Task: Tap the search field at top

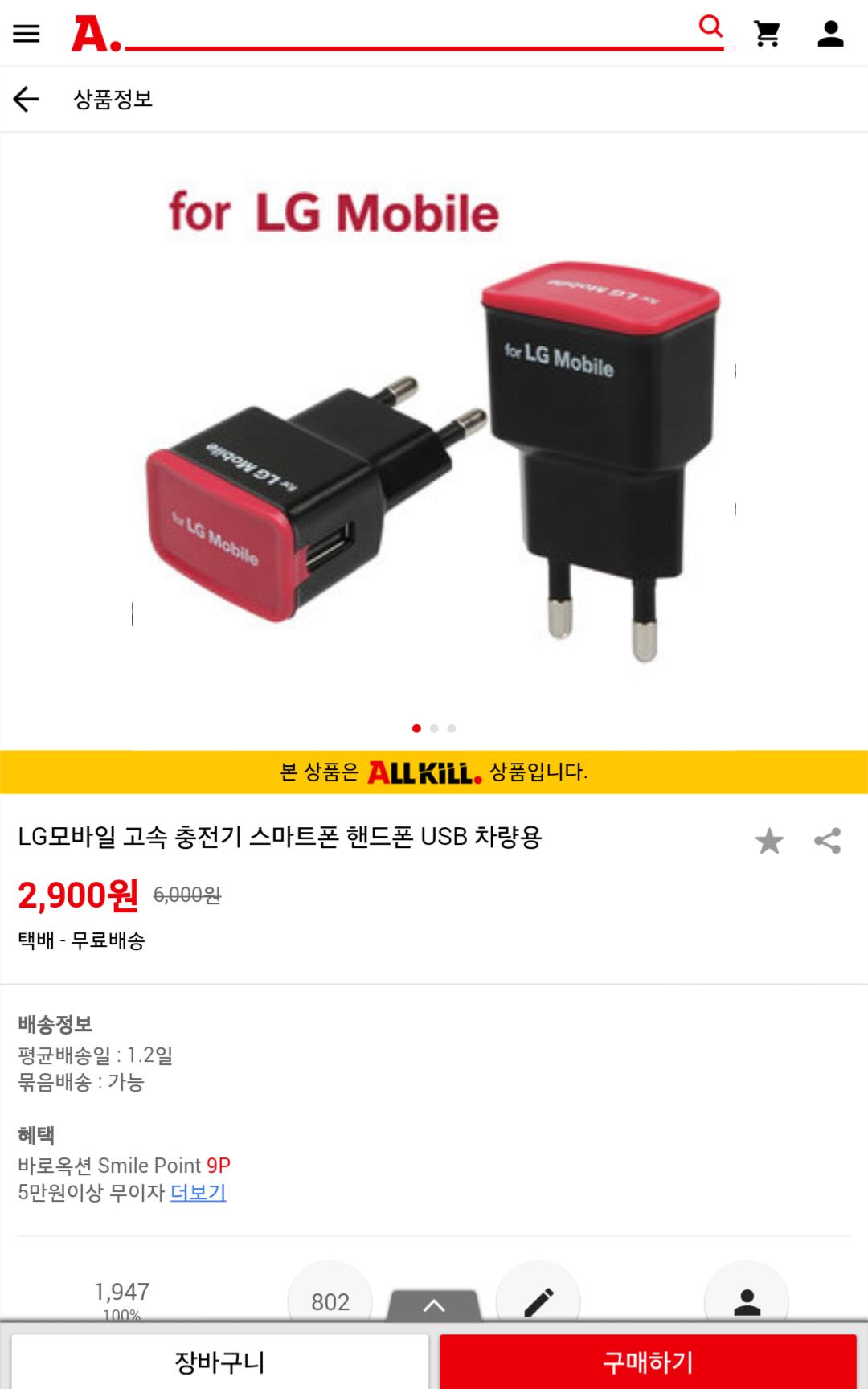Action: (x=410, y=32)
